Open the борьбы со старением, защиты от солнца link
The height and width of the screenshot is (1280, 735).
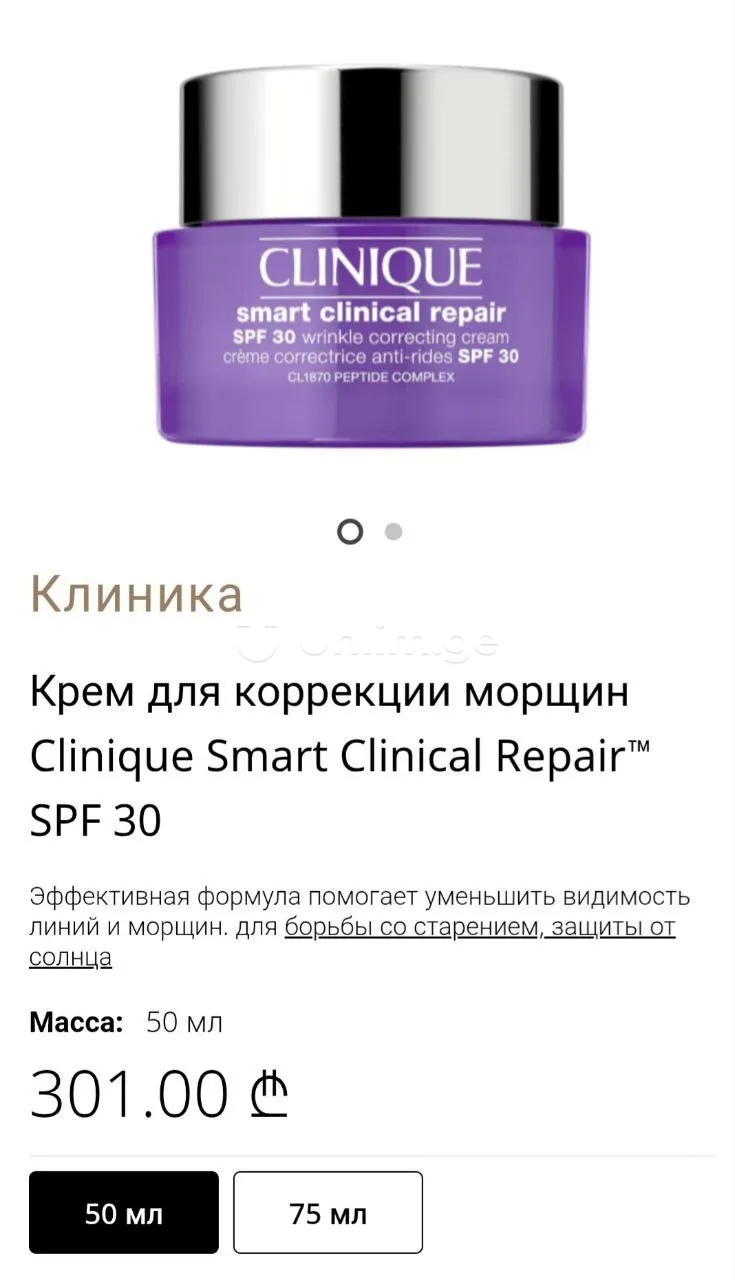[480, 928]
